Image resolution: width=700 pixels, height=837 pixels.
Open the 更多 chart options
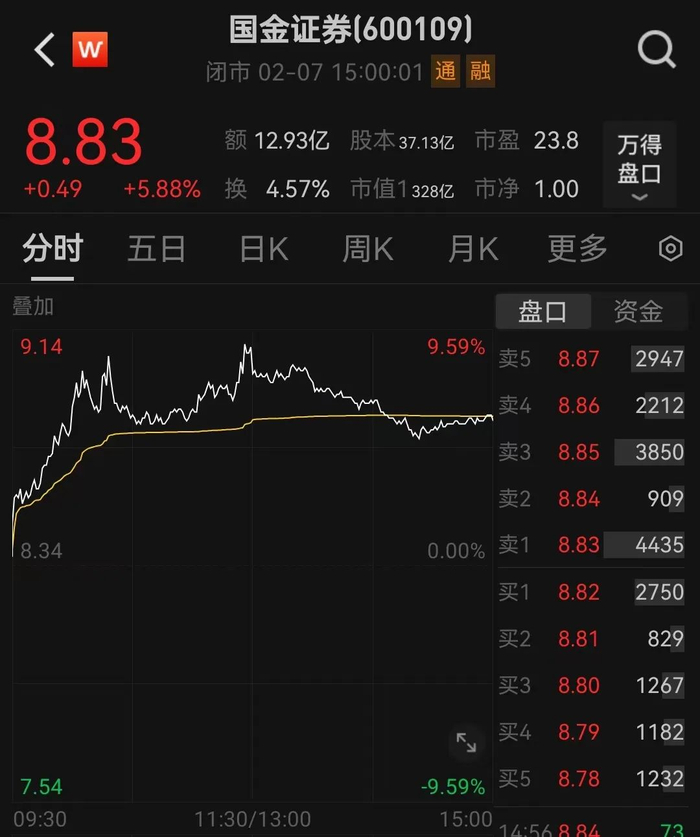(577, 249)
